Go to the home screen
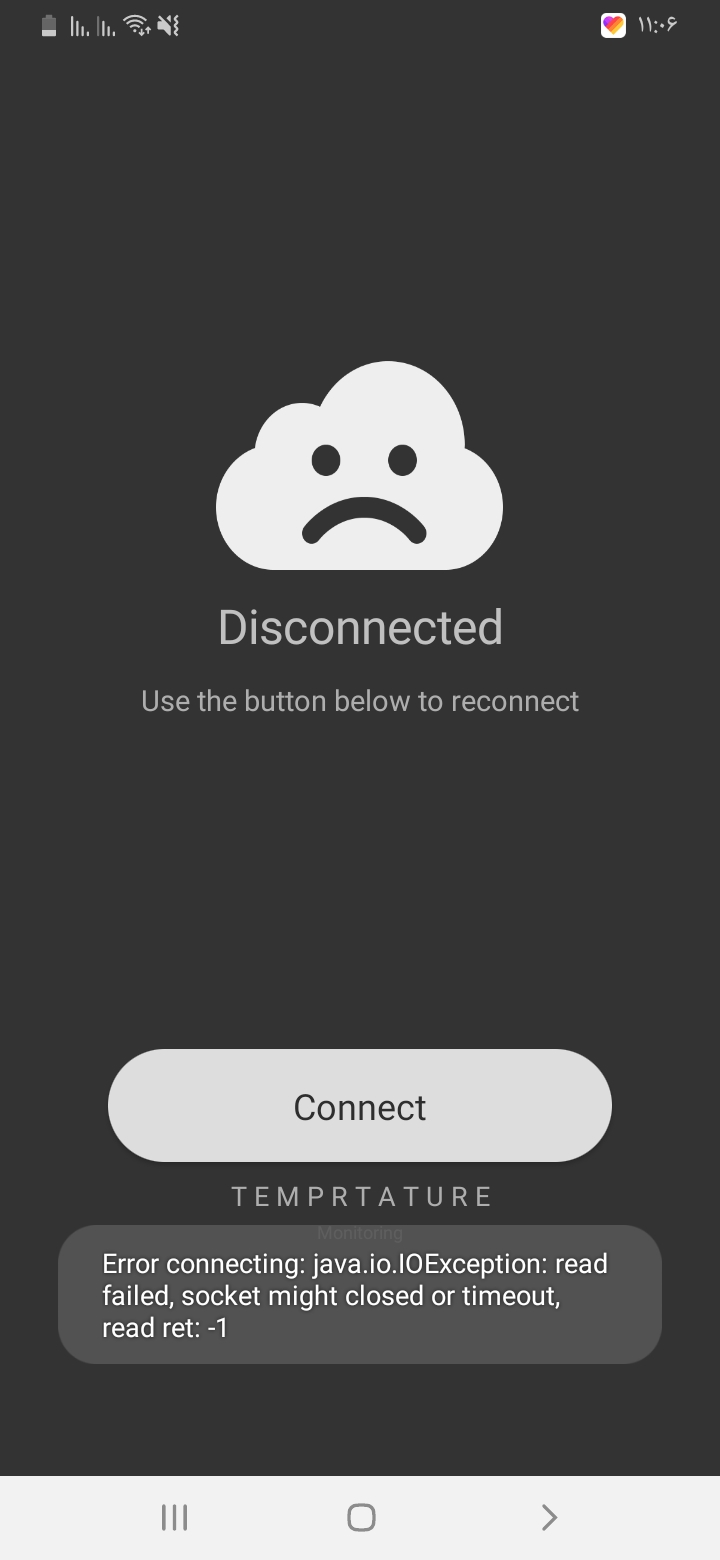This screenshot has width=720, height=1560. point(361,1518)
